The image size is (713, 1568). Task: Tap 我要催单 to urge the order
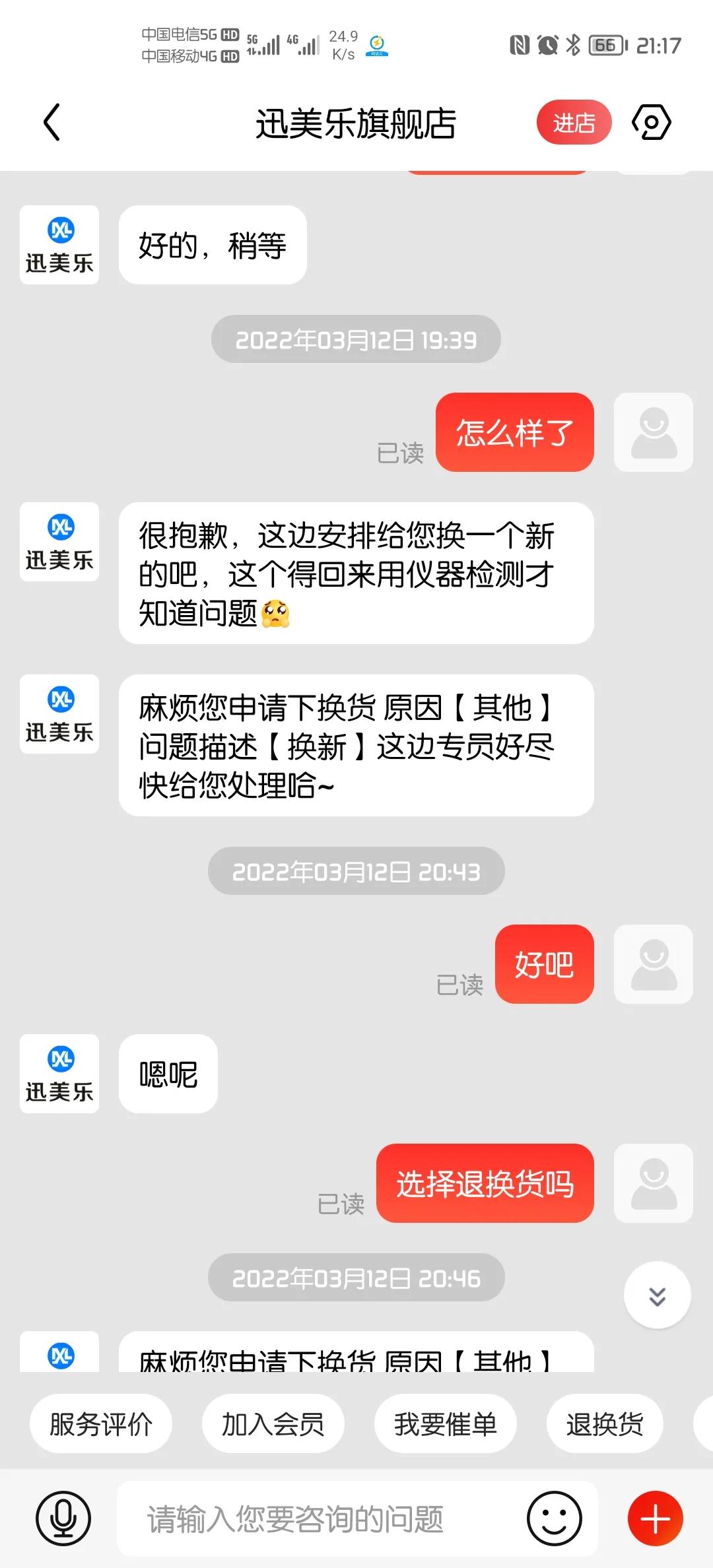pos(445,1423)
